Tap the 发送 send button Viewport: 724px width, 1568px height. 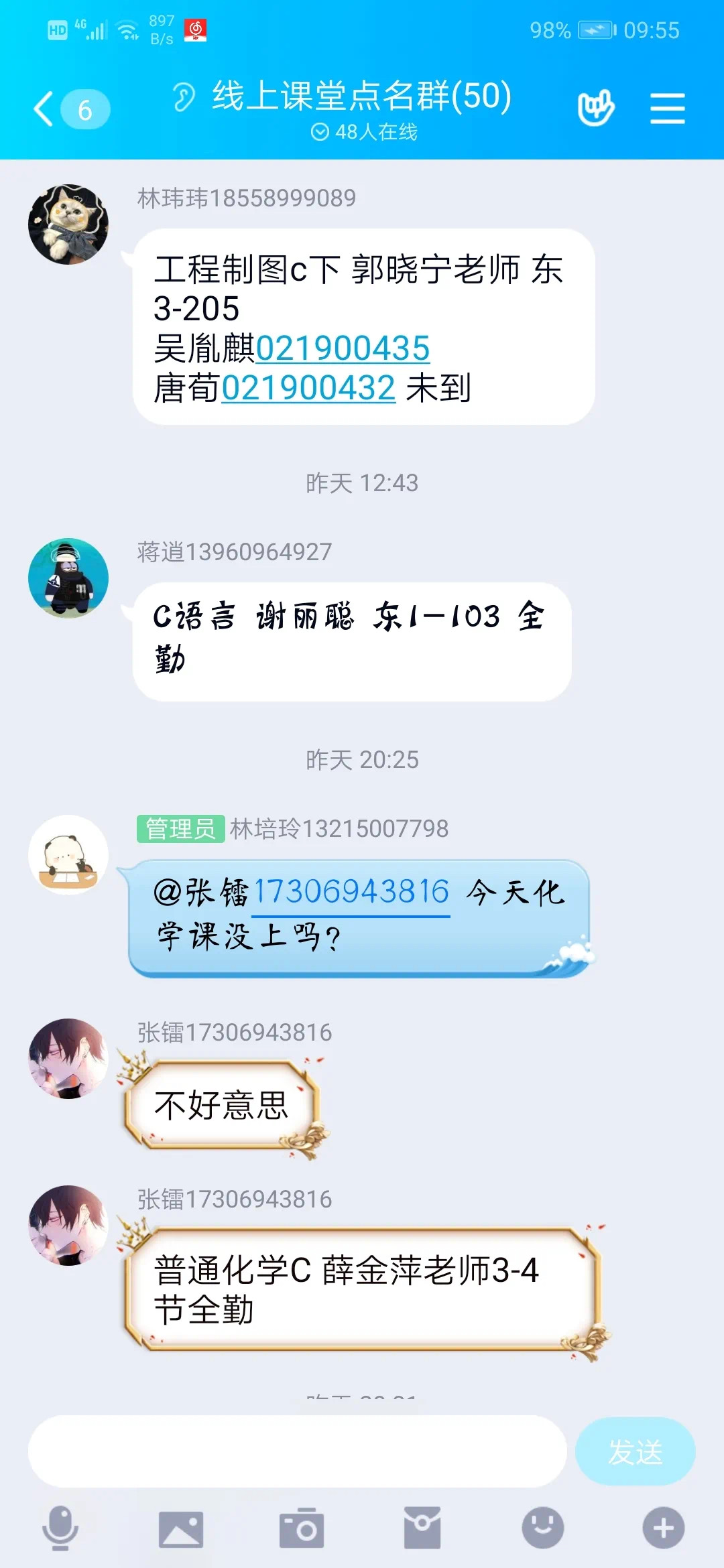(x=635, y=1451)
